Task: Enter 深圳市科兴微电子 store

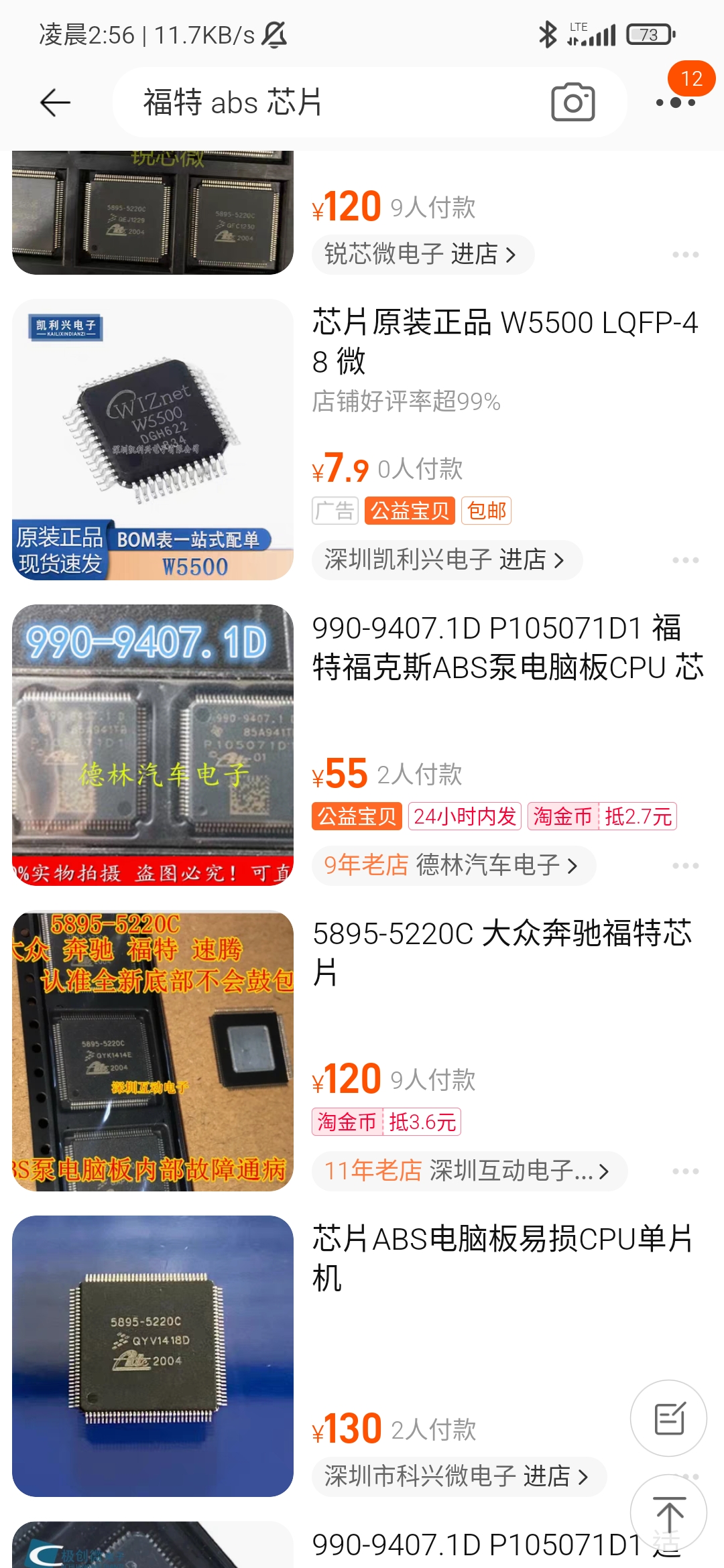Action: point(459,1476)
